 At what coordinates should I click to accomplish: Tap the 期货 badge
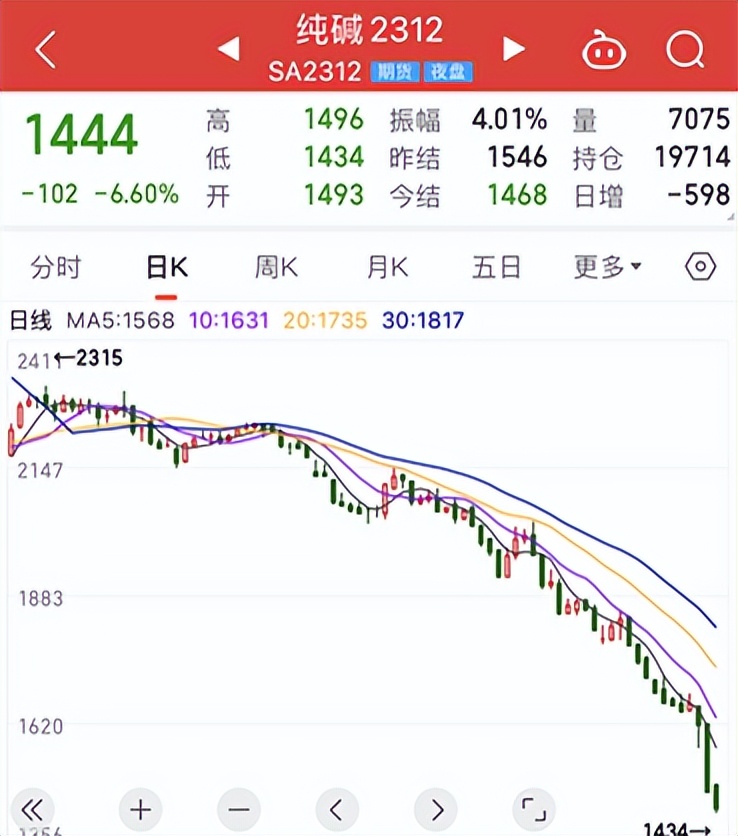point(397,72)
